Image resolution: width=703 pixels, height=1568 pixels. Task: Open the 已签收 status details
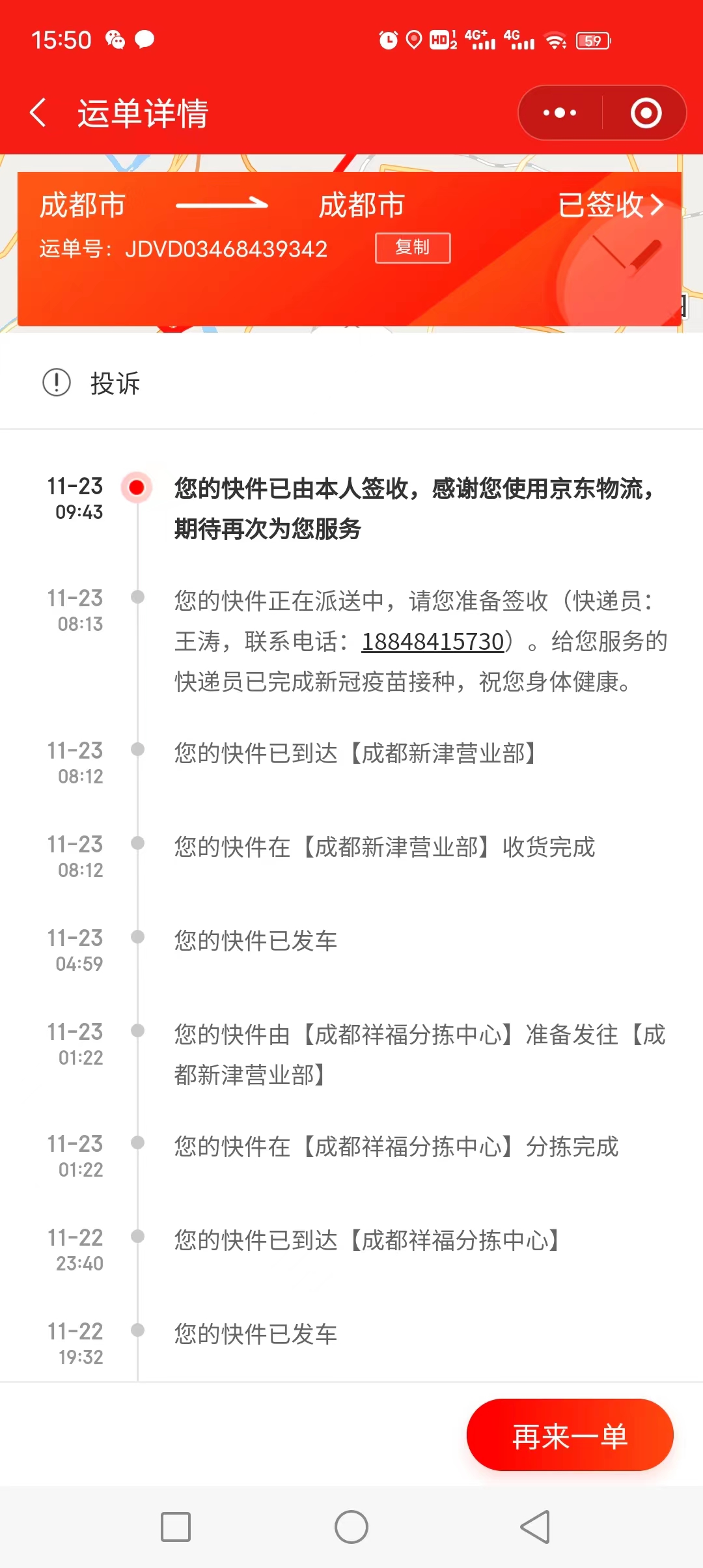611,204
